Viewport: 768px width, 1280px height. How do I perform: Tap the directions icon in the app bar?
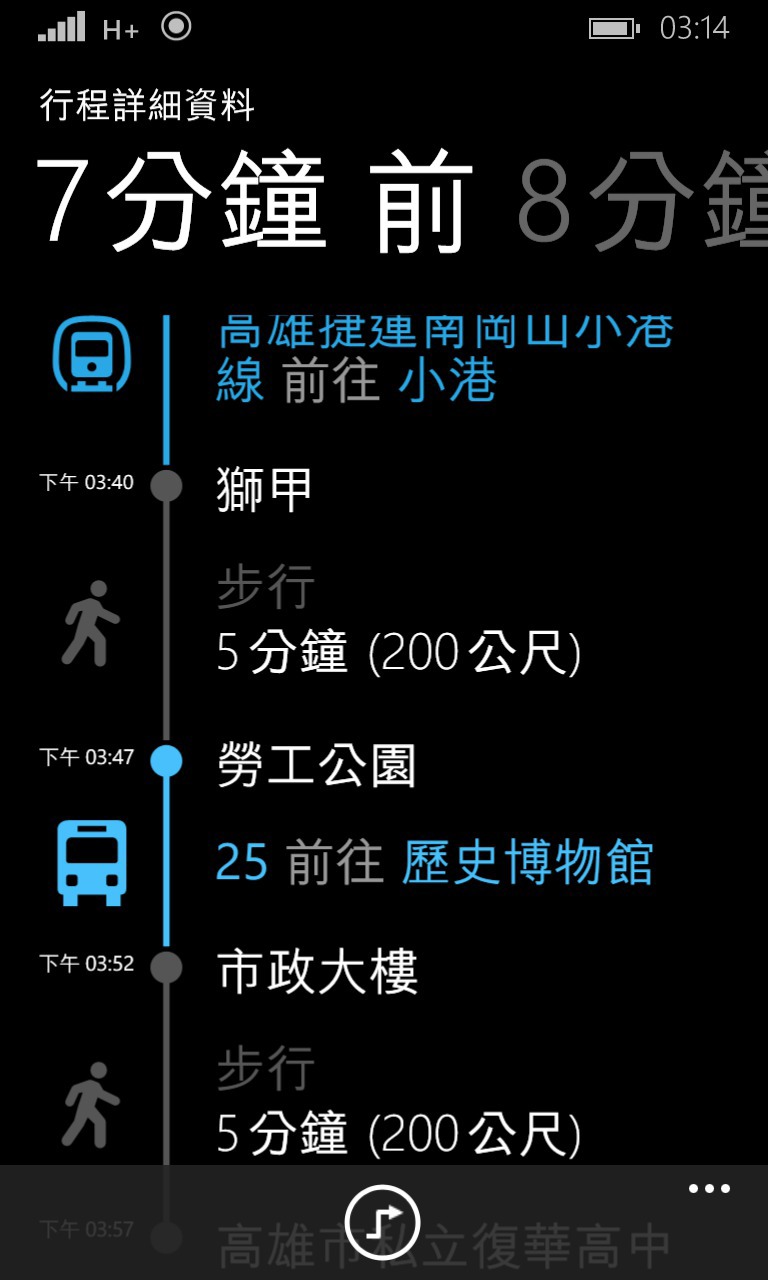[382, 1222]
